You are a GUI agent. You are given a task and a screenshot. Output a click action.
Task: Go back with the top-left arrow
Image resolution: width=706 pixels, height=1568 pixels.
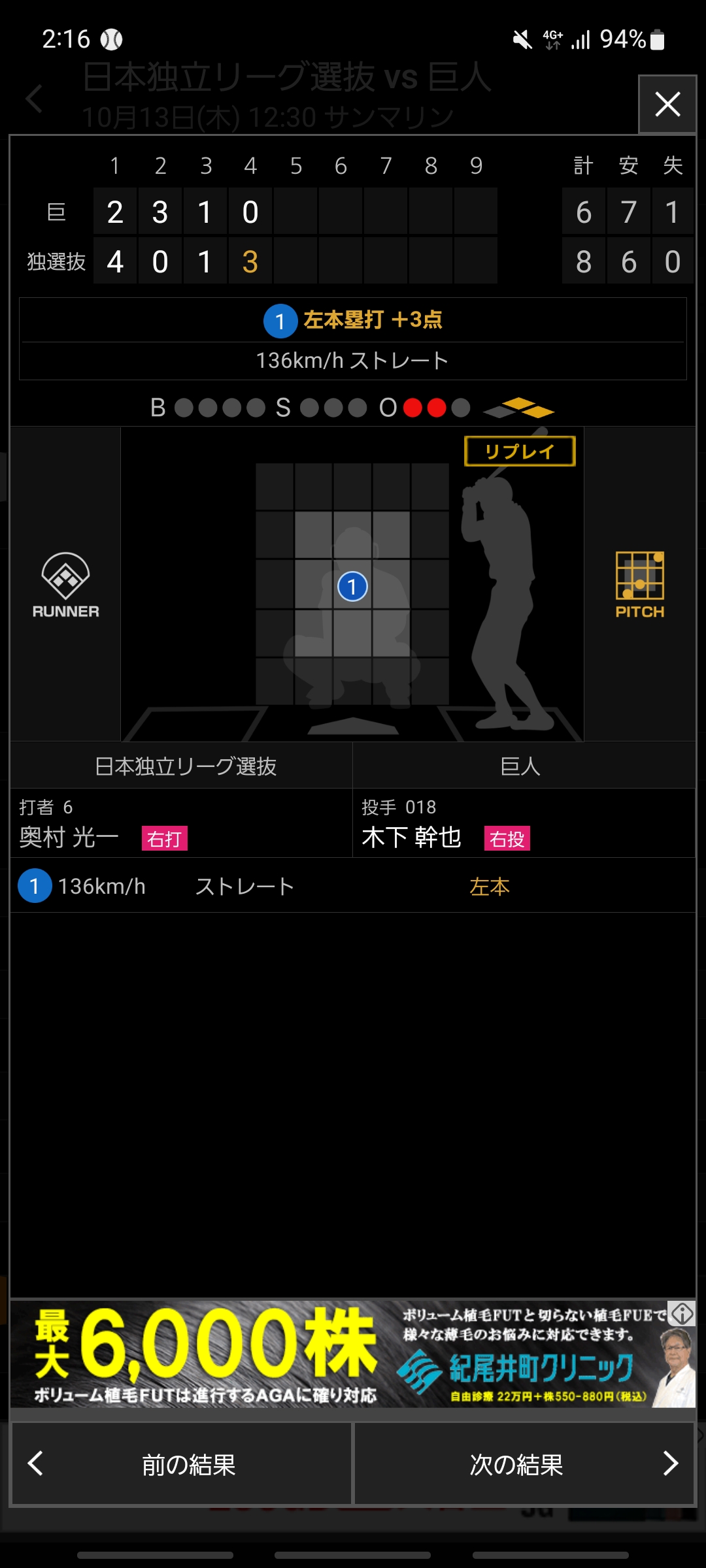coord(34,99)
